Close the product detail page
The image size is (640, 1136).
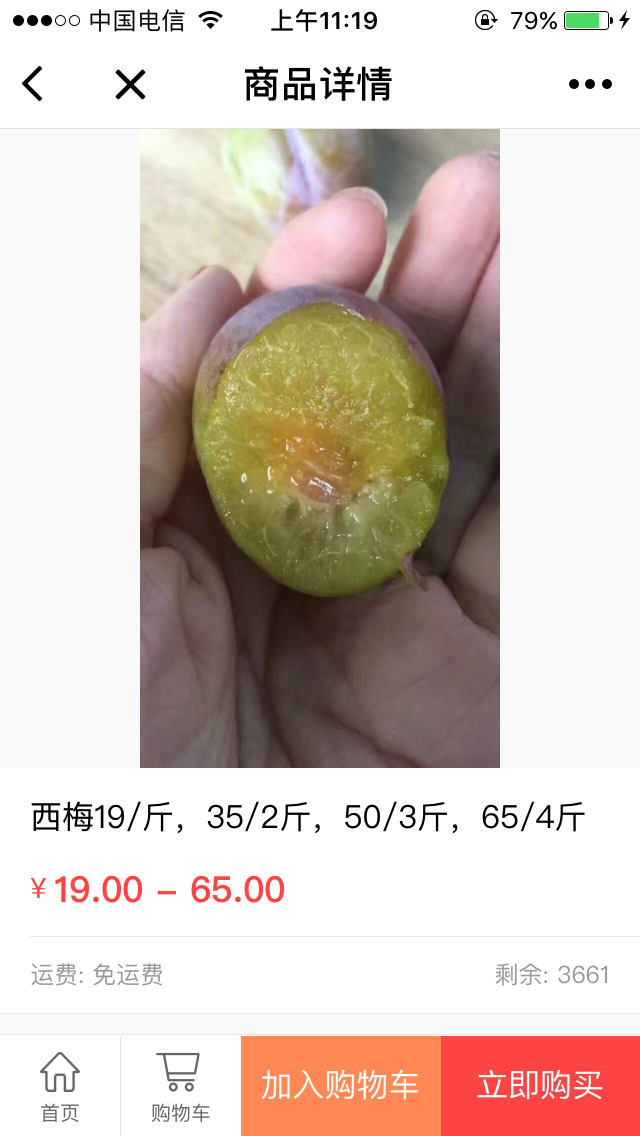coord(130,84)
